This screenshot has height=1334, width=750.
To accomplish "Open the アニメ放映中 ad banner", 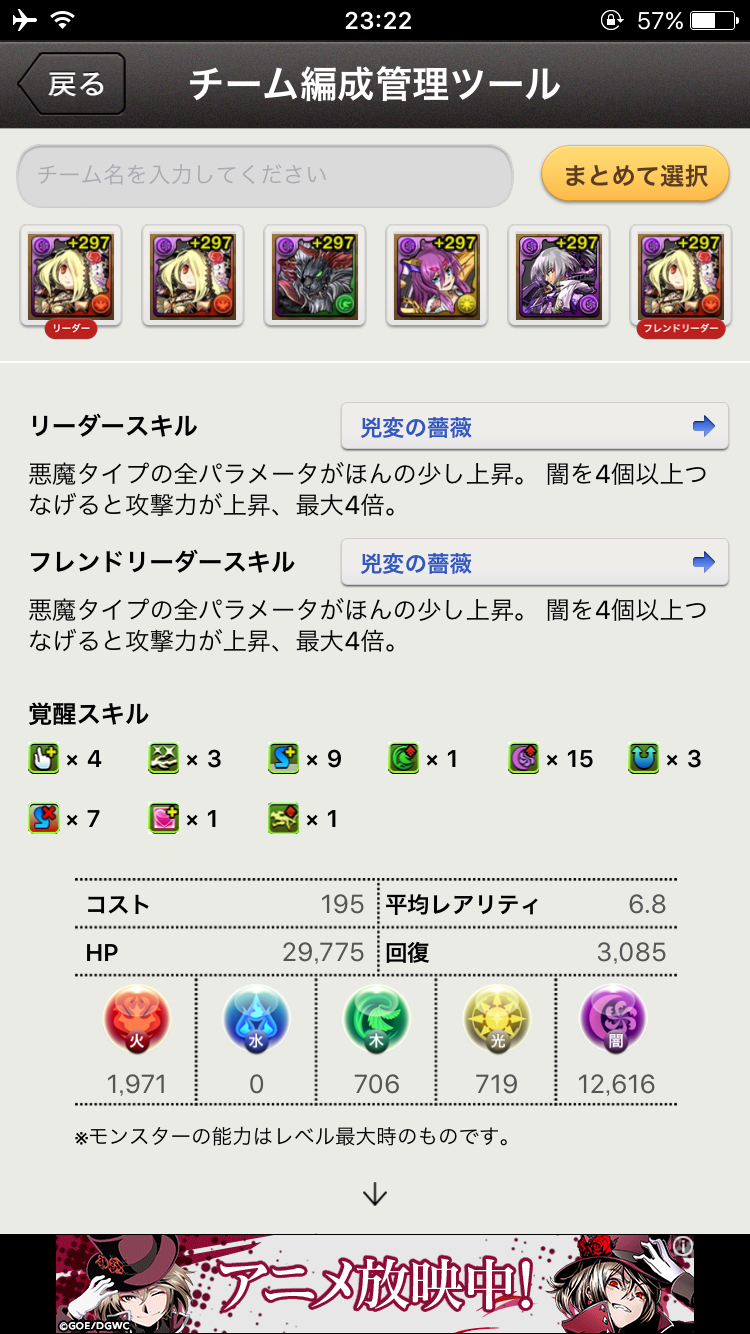I will (x=375, y=1284).
